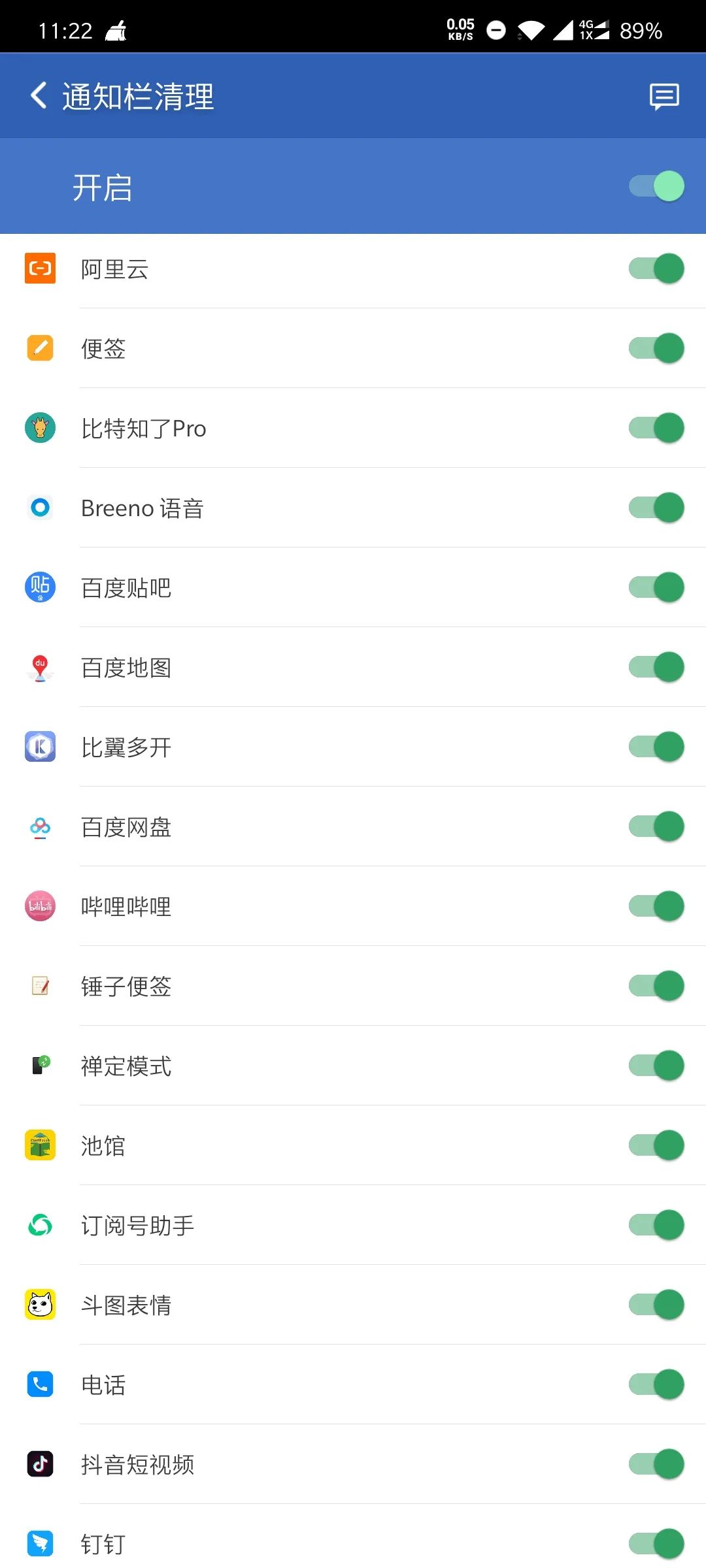
Task: Disable the Breeno 语音 switch
Action: pyautogui.click(x=656, y=508)
